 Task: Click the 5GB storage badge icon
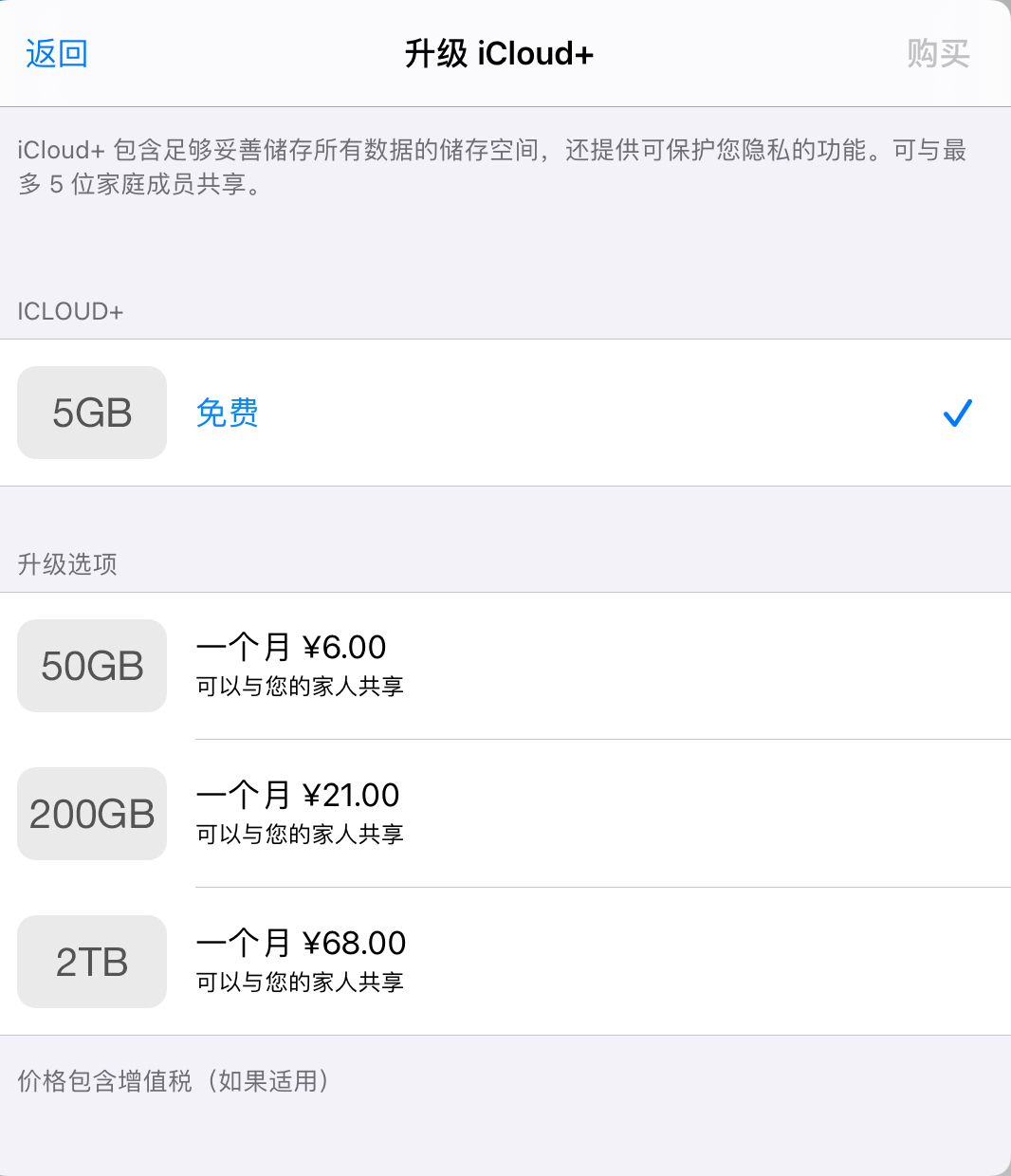(x=91, y=413)
